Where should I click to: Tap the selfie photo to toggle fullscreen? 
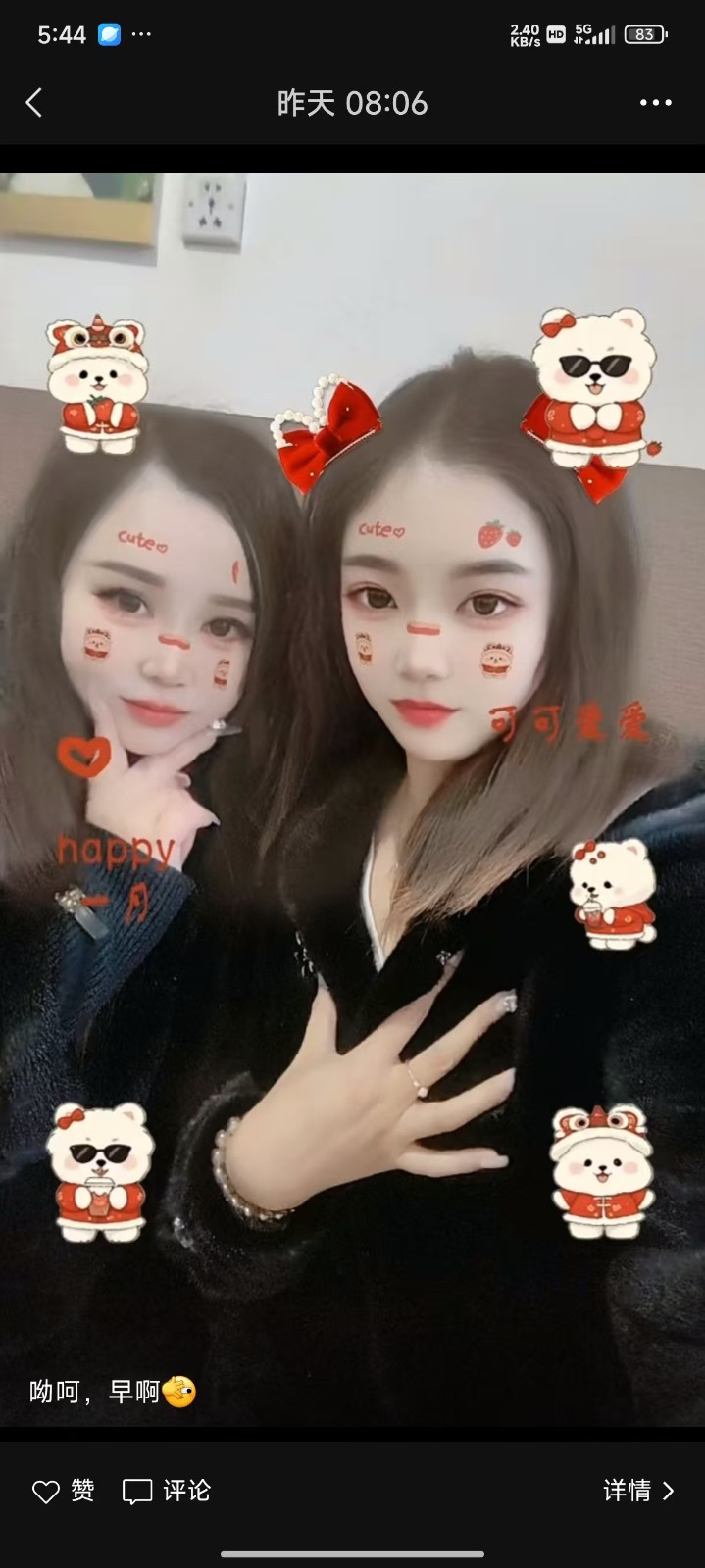(353, 784)
